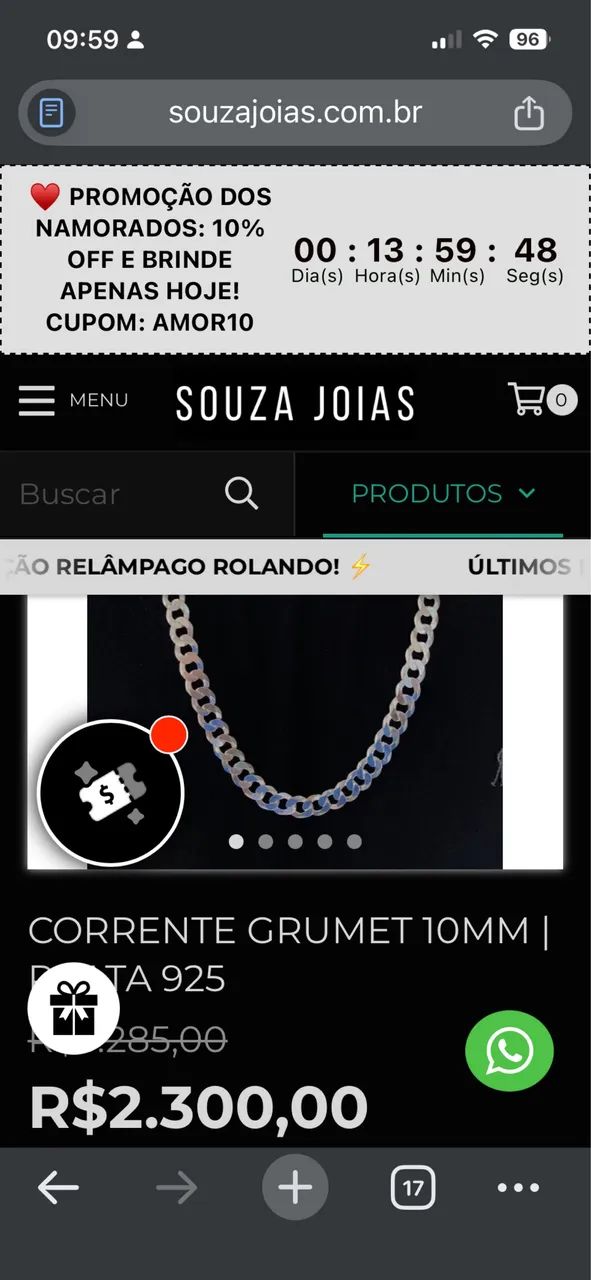Open the shopping cart
Screen dimensions: 591x1280
pos(542,400)
